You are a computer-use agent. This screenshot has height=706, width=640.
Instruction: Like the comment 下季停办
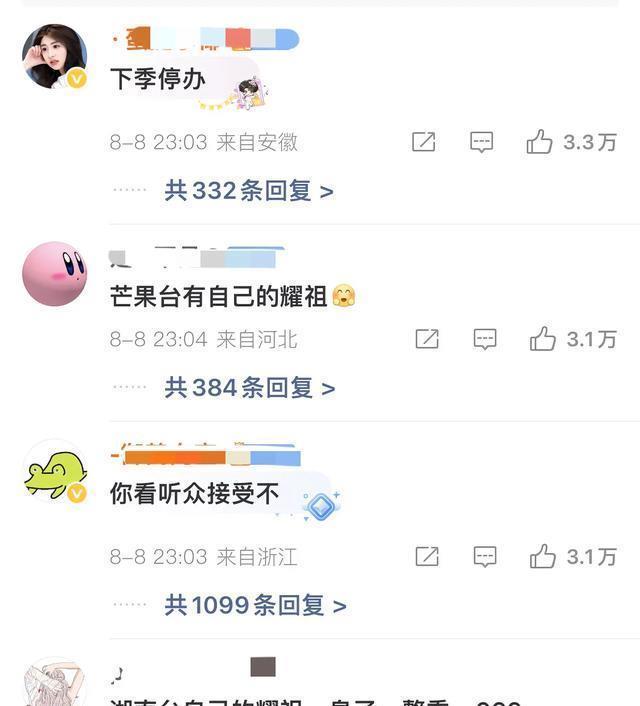click(540, 142)
